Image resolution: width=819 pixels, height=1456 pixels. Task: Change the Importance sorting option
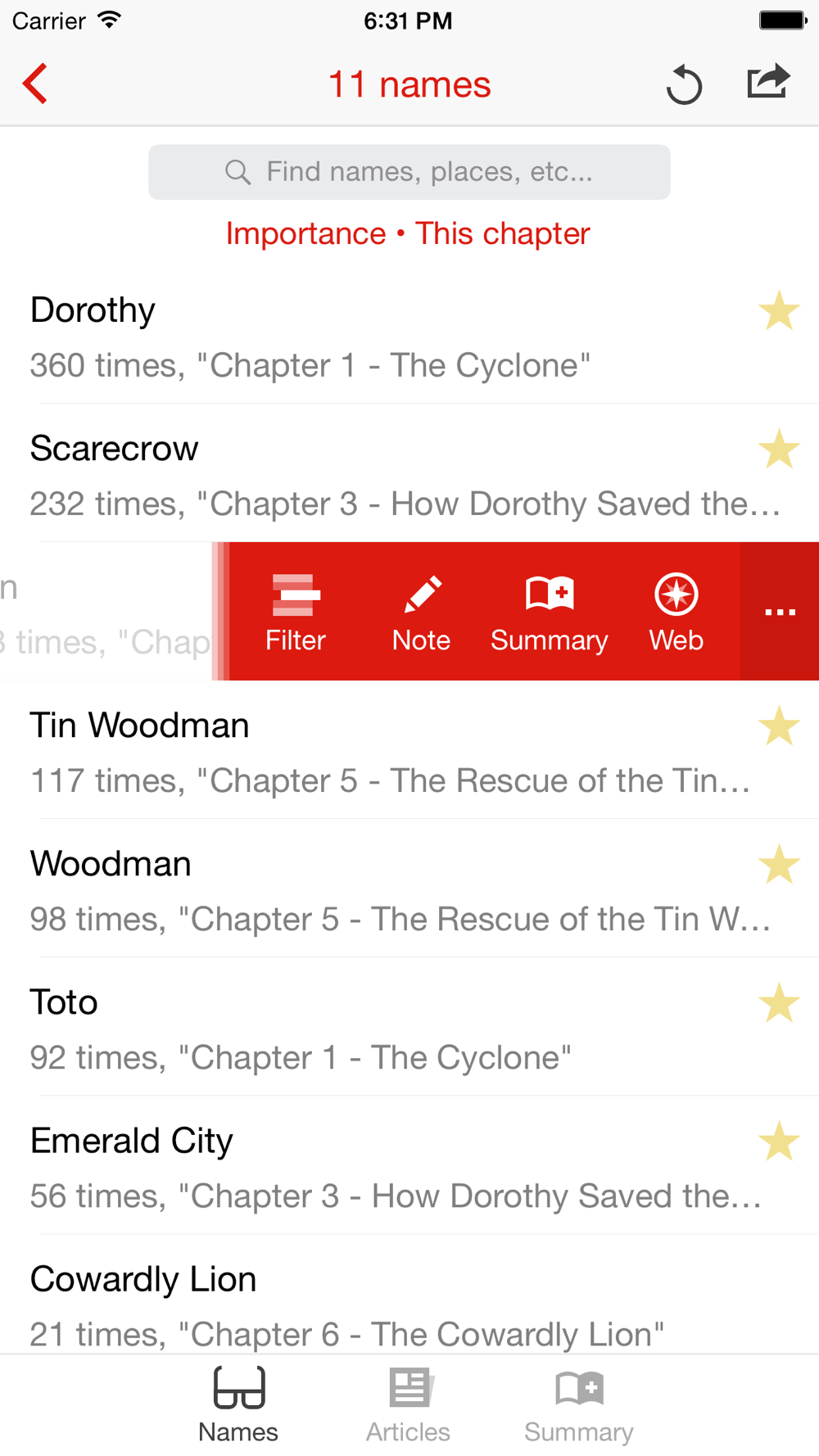point(305,234)
